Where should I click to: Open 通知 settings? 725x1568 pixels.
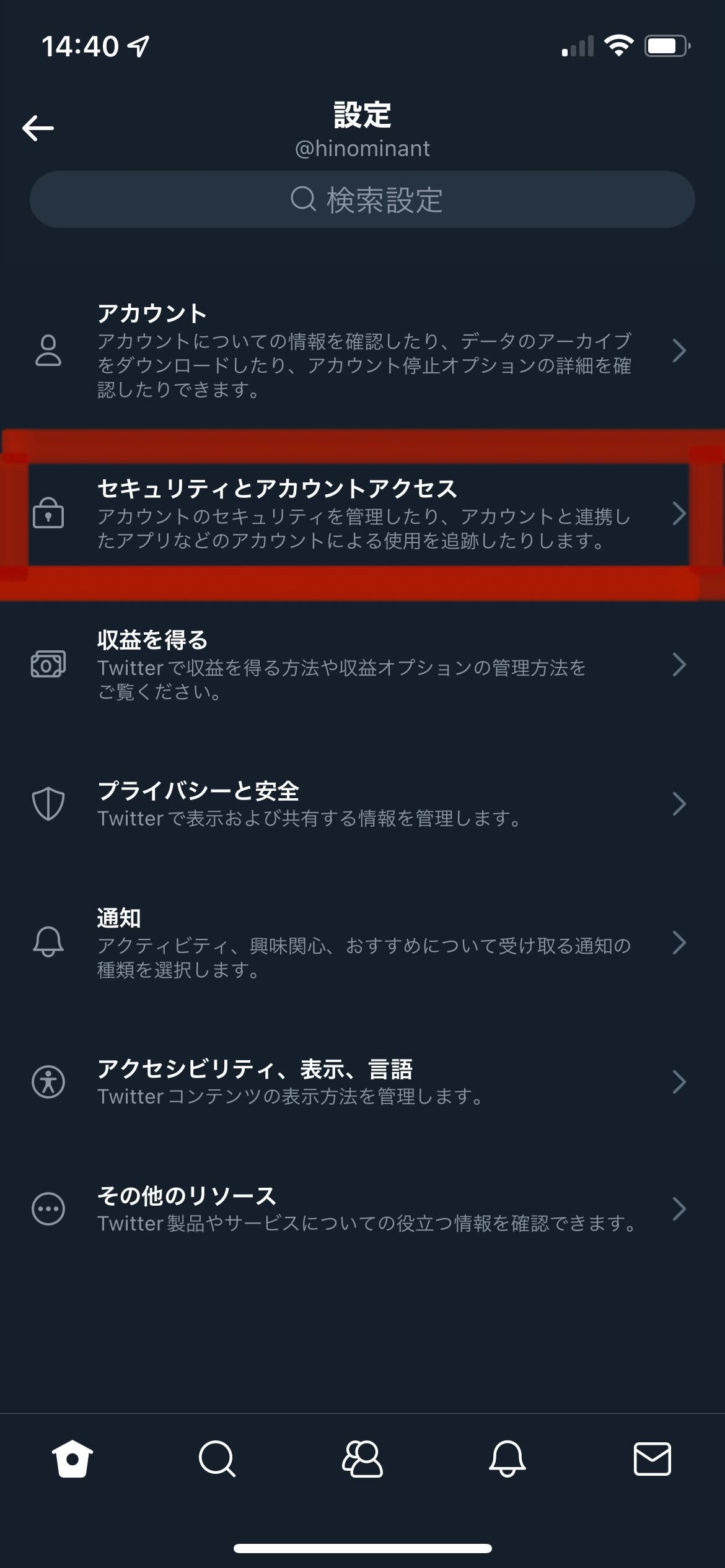click(362, 943)
